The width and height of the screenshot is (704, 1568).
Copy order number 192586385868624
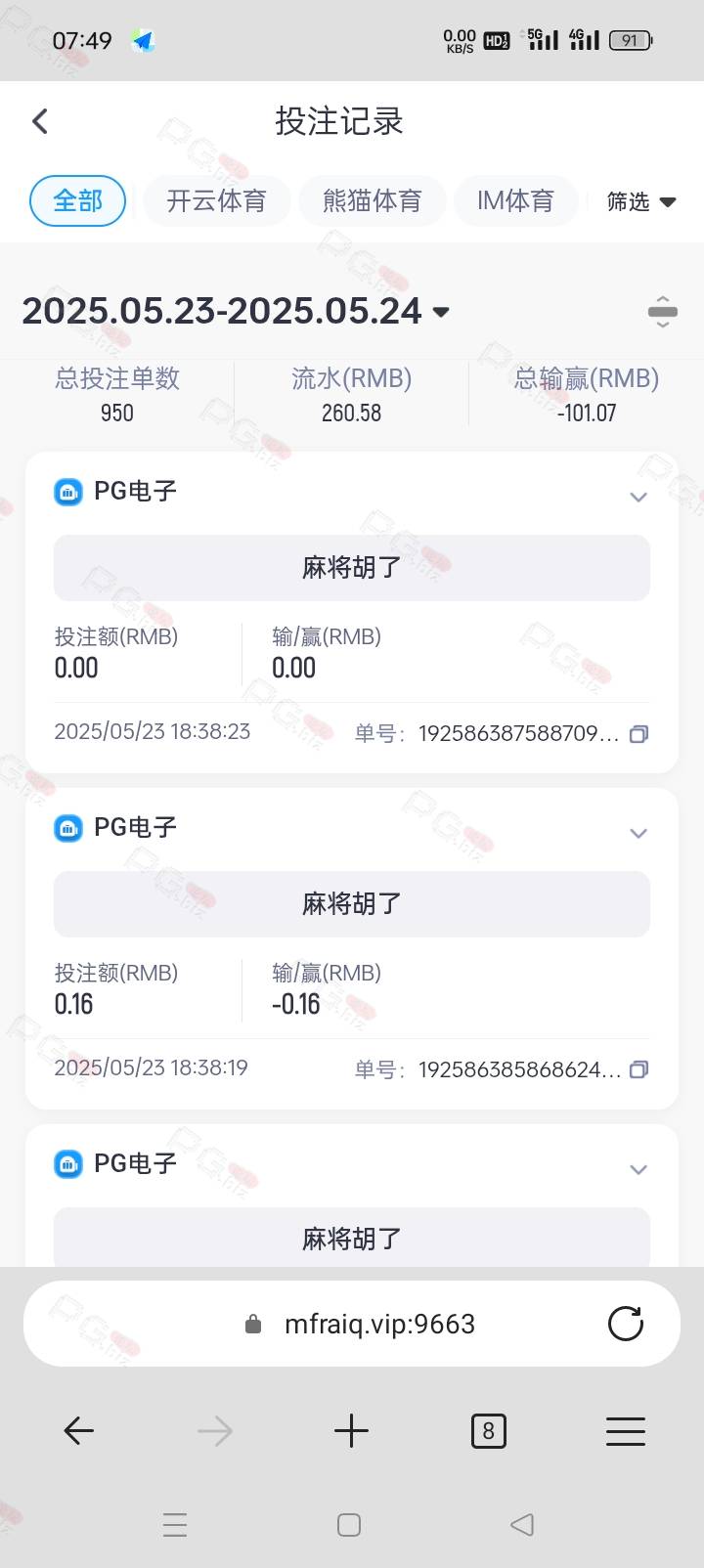click(638, 1070)
